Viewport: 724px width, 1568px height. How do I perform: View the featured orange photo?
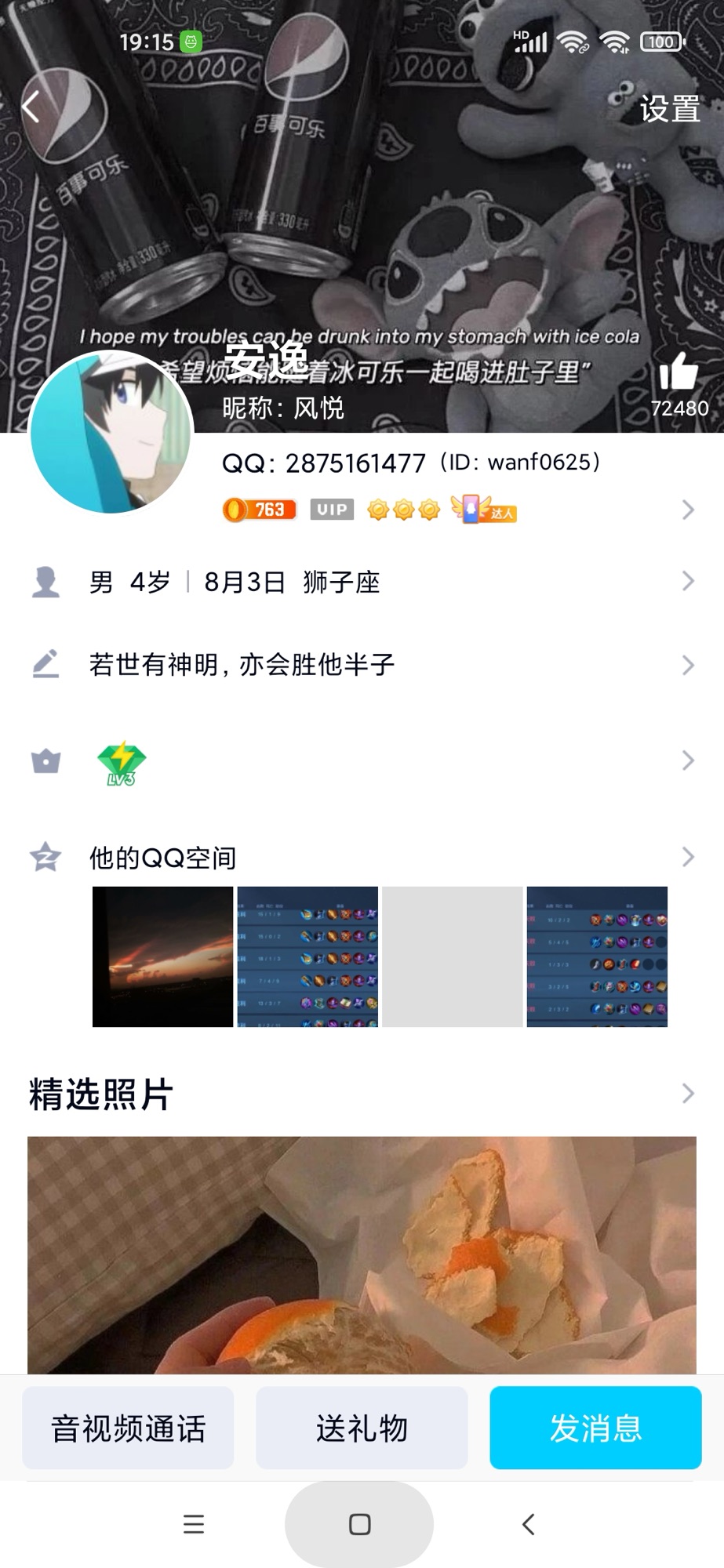click(362, 1254)
